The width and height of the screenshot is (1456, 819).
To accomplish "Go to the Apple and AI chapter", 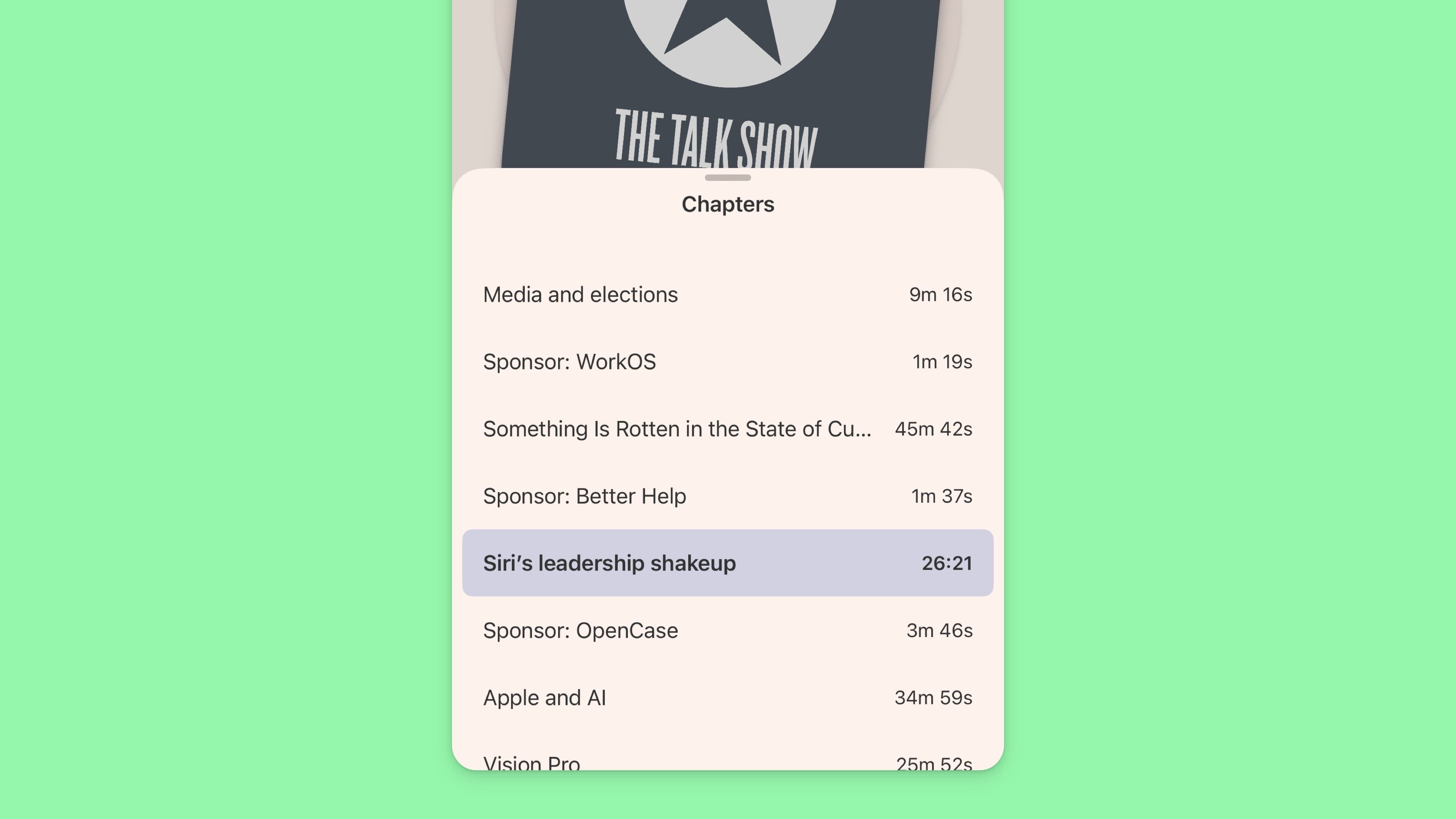I will tap(728, 698).
